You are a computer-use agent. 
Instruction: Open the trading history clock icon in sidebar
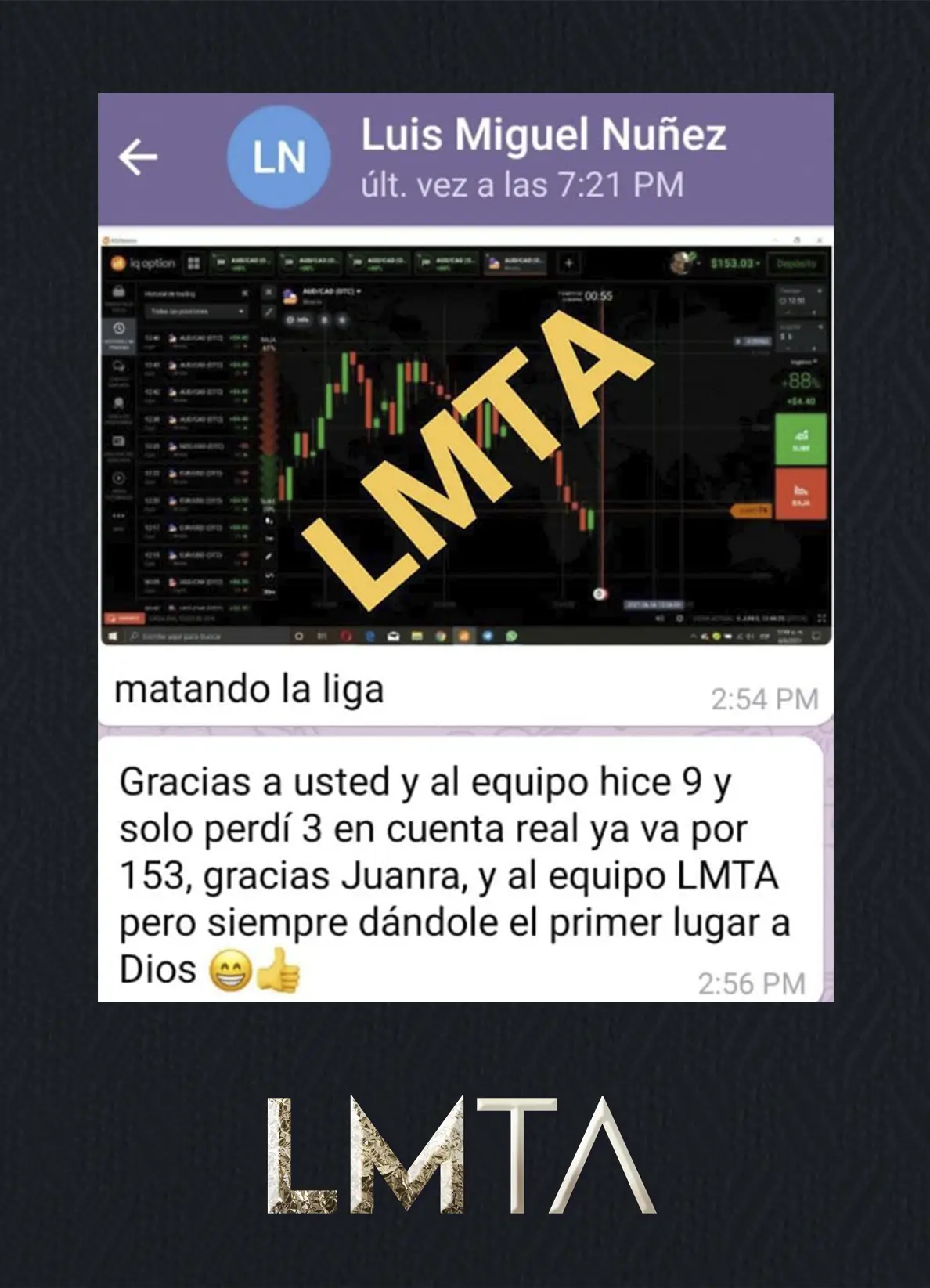tap(119, 328)
